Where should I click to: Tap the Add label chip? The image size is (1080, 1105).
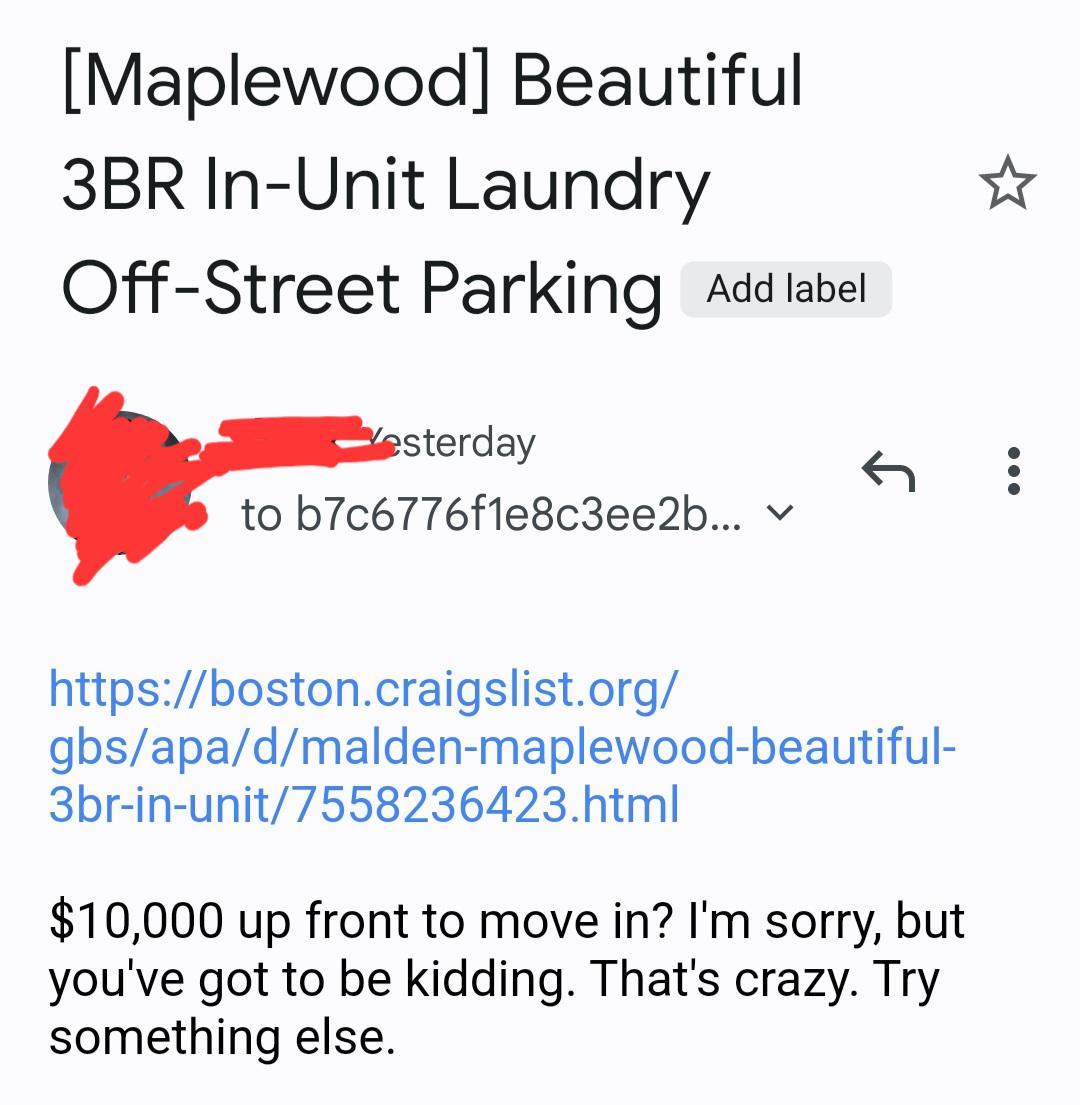786,290
